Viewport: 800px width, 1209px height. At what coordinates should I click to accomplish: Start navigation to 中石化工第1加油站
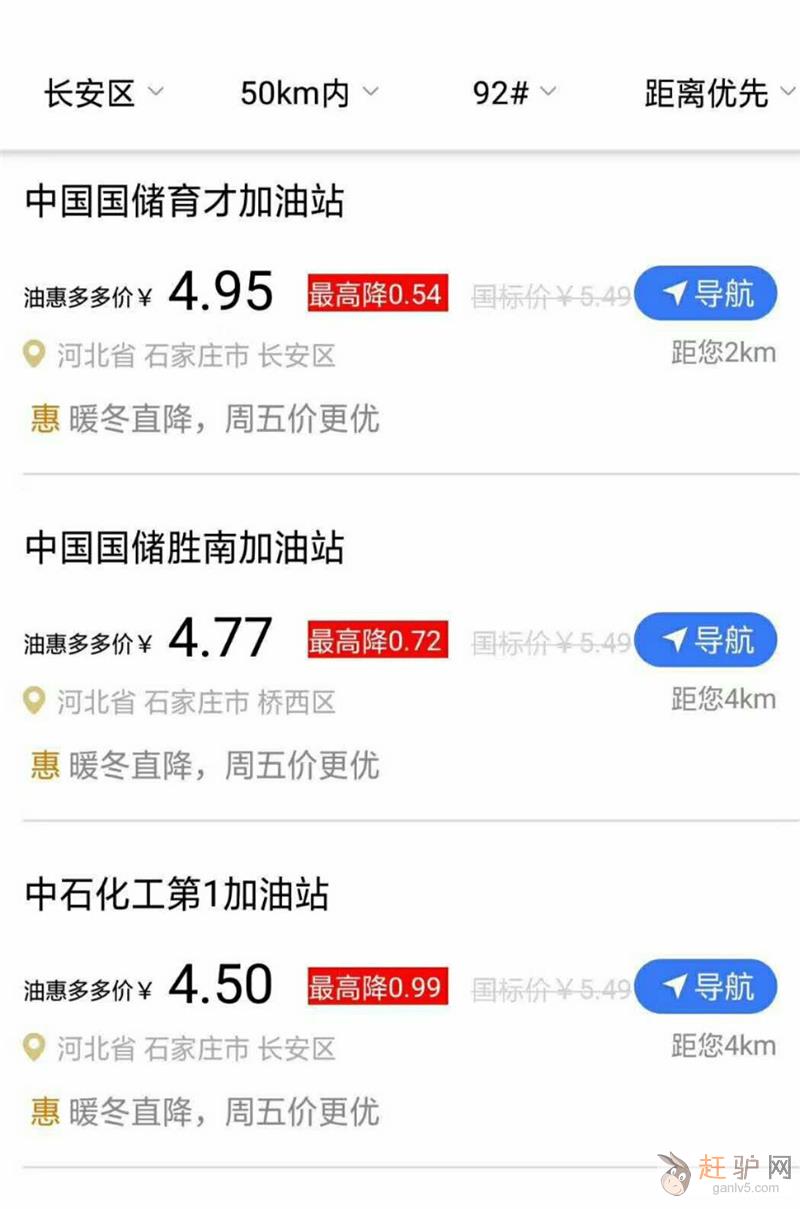pos(706,987)
